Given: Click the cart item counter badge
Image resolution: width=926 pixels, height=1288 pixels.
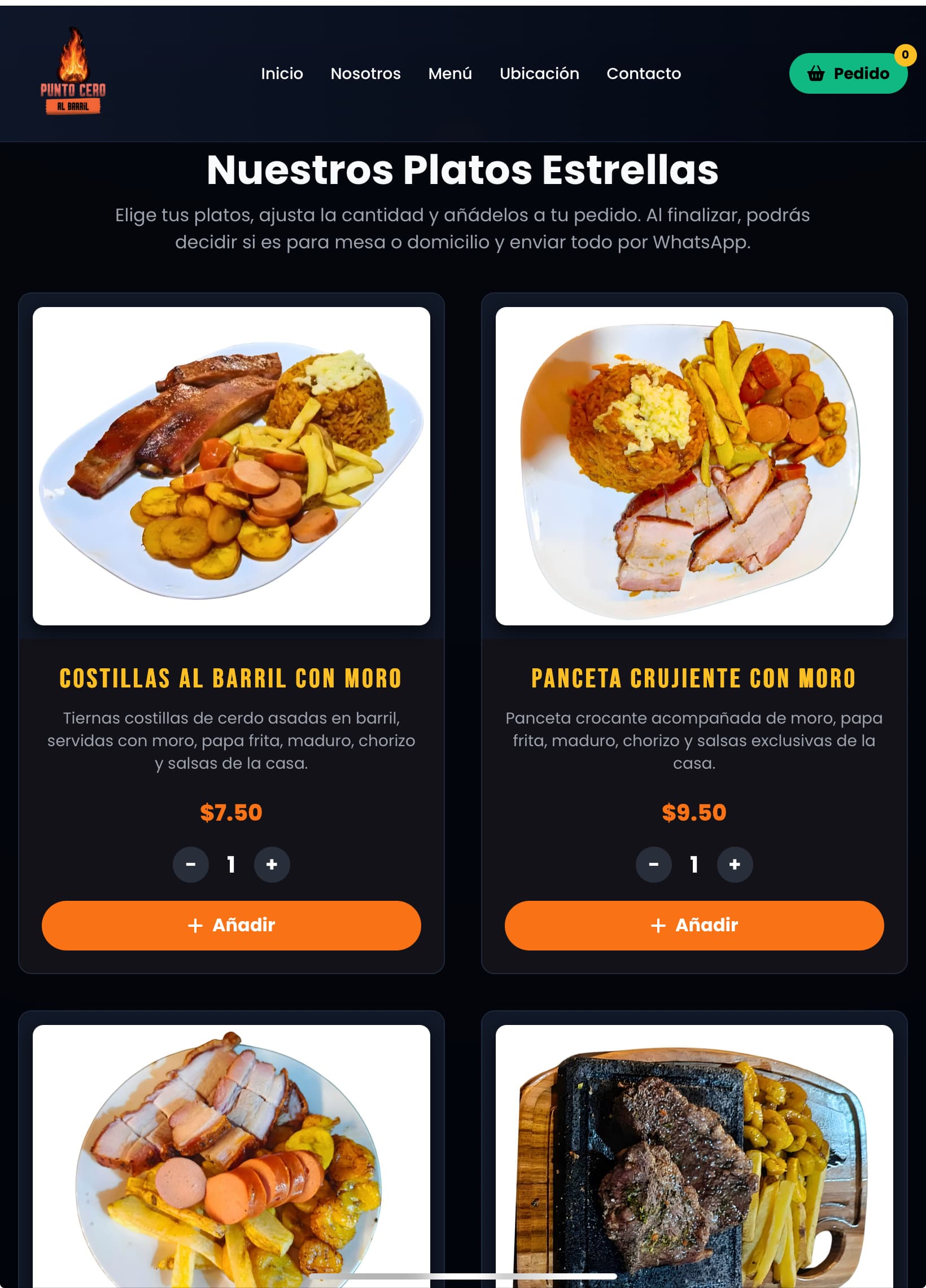Looking at the screenshot, I should coord(905,55).
